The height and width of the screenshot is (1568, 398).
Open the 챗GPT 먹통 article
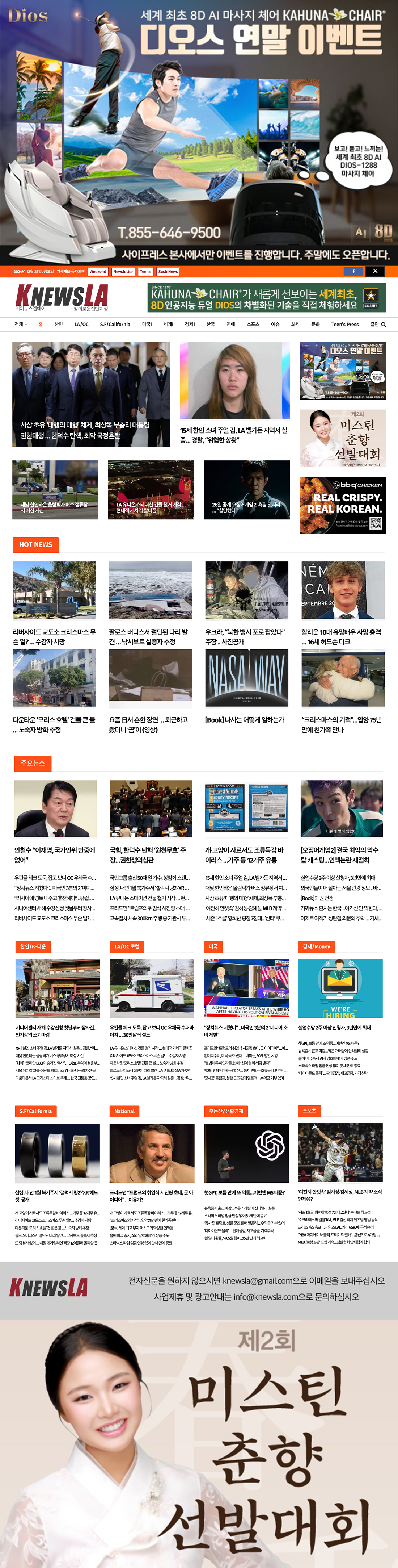pos(244,1192)
